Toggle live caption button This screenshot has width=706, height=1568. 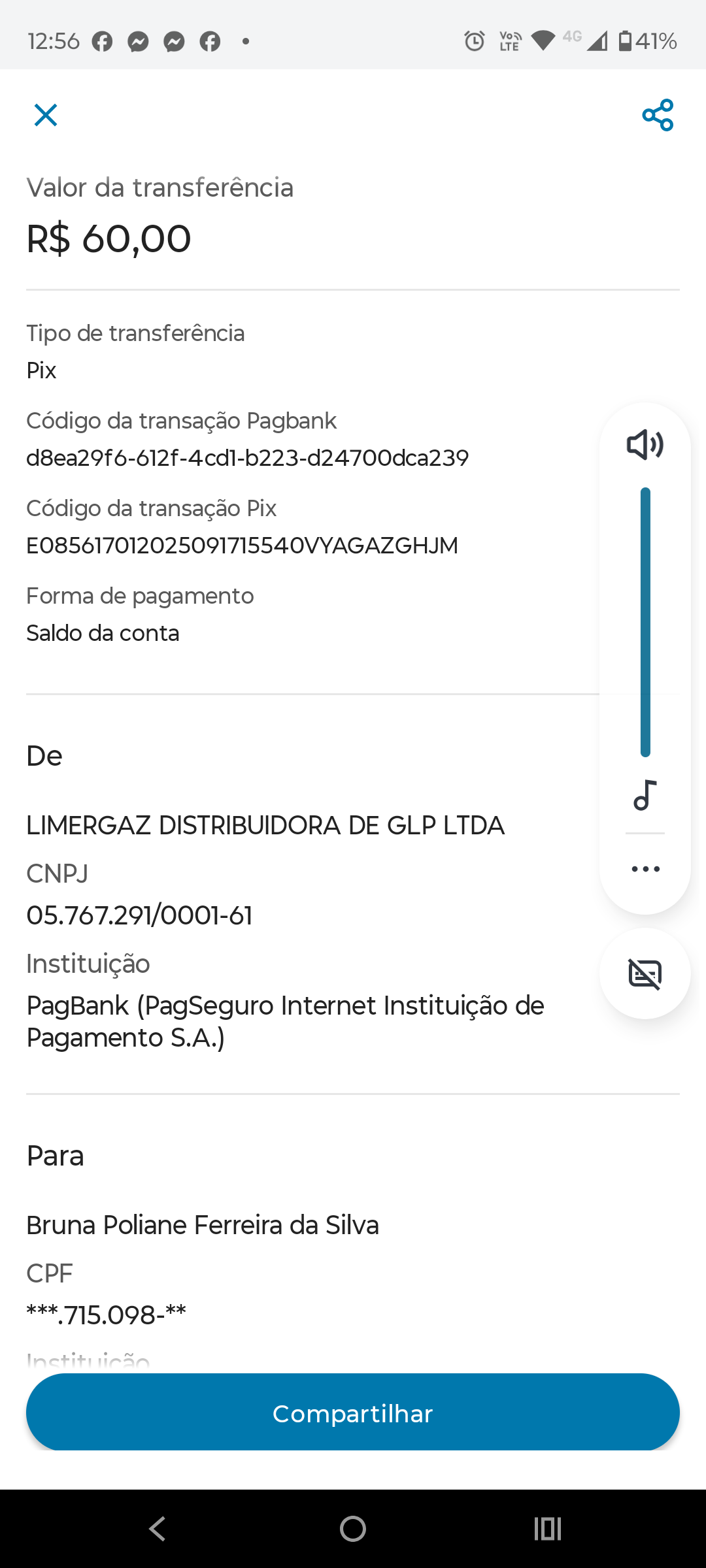tap(645, 974)
